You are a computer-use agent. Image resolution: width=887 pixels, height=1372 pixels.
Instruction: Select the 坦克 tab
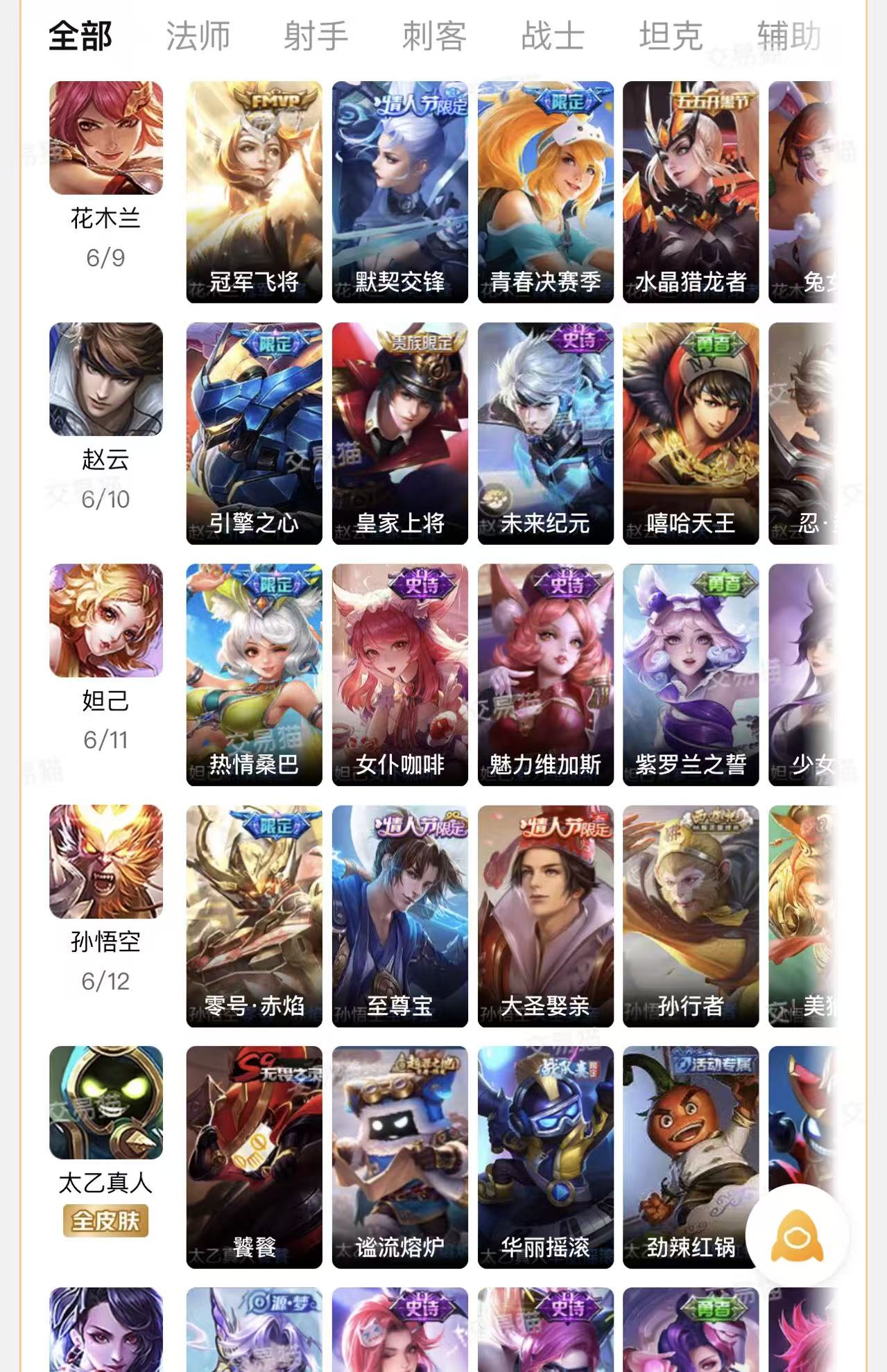671,36
